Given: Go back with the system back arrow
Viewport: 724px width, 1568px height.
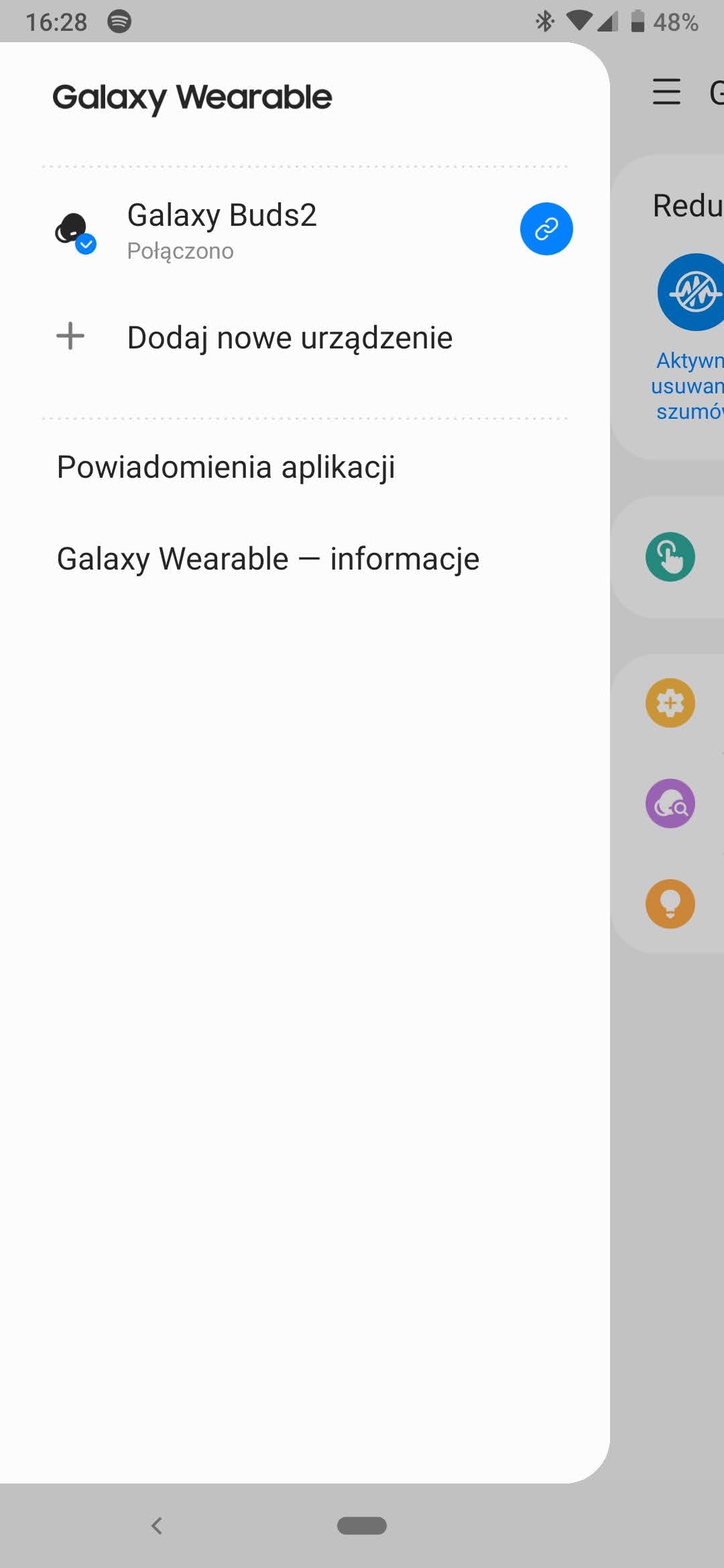Looking at the screenshot, I should (x=157, y=1526).
